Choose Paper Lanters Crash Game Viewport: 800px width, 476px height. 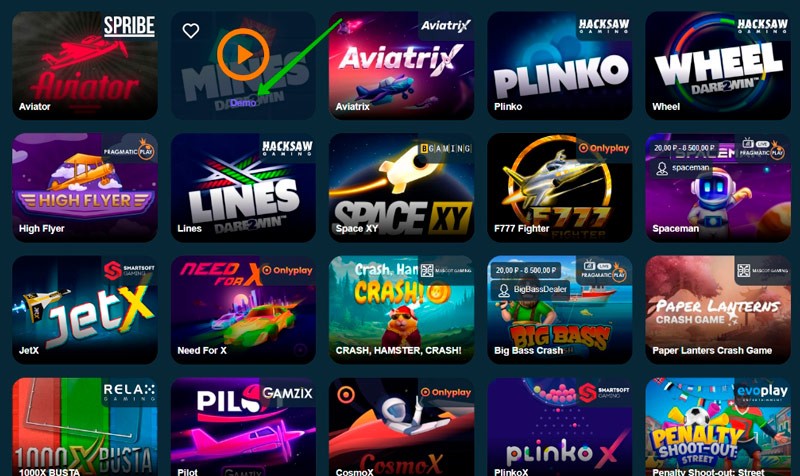pos(717,309)
